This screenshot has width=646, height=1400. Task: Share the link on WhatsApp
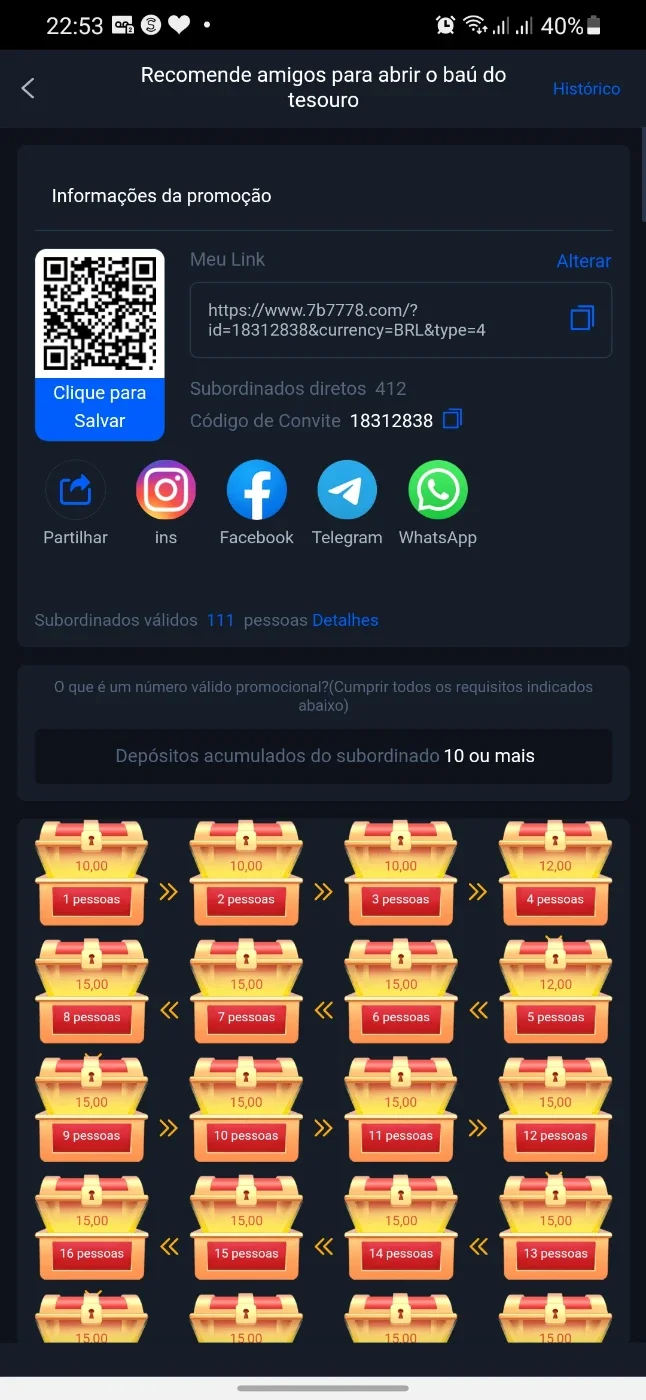[x=438, y=504]
